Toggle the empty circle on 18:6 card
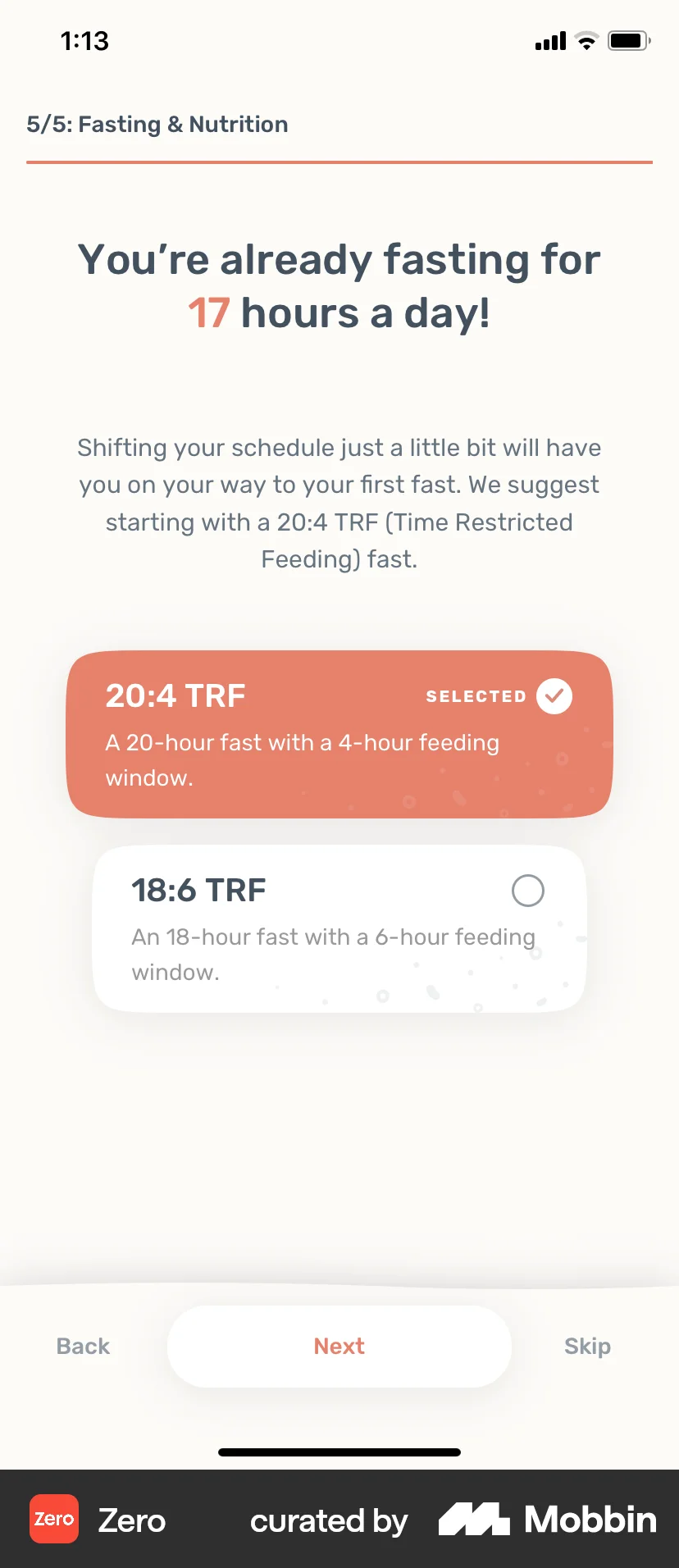Screen dimensions: 679x1568 coord(528,891)
